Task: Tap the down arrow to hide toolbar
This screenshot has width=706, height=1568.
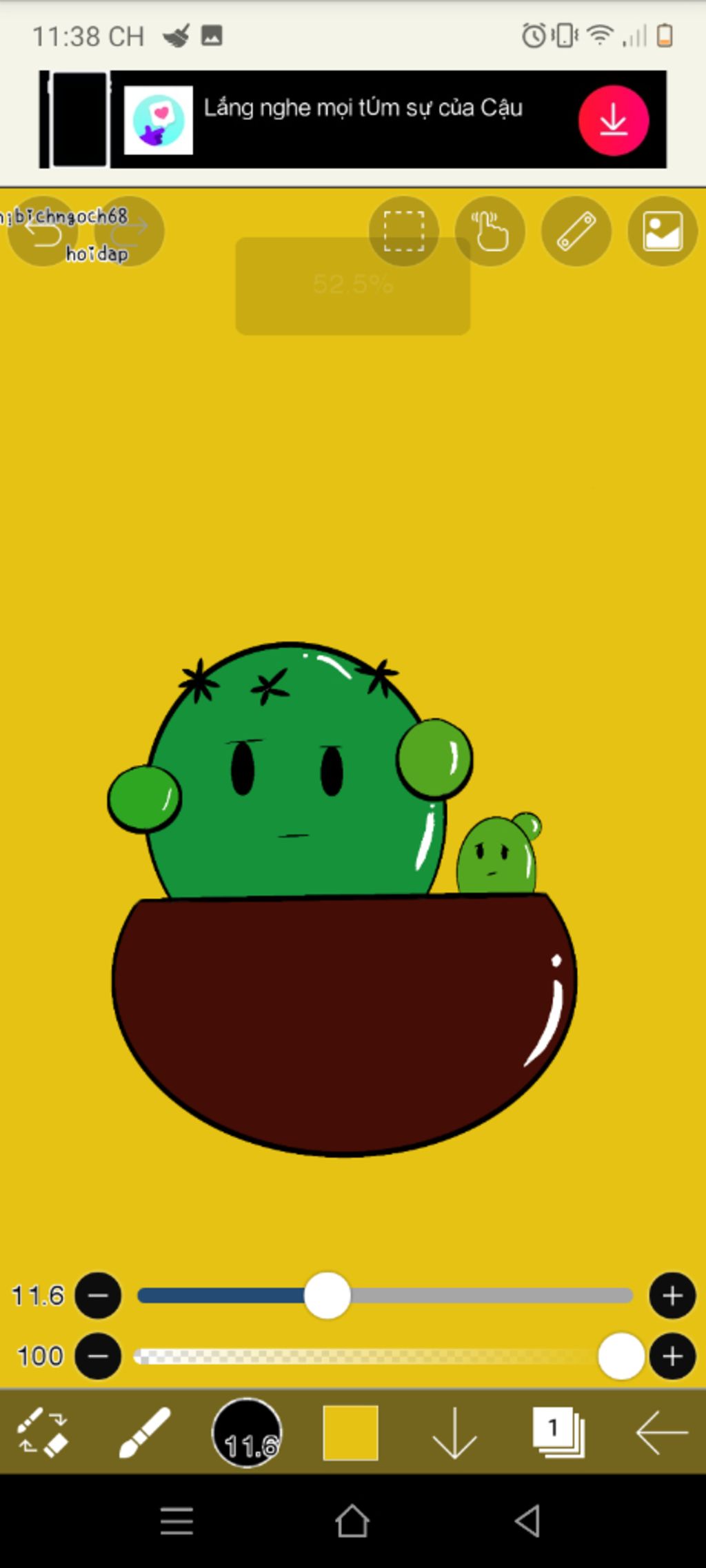Action: click(454, 1433)
